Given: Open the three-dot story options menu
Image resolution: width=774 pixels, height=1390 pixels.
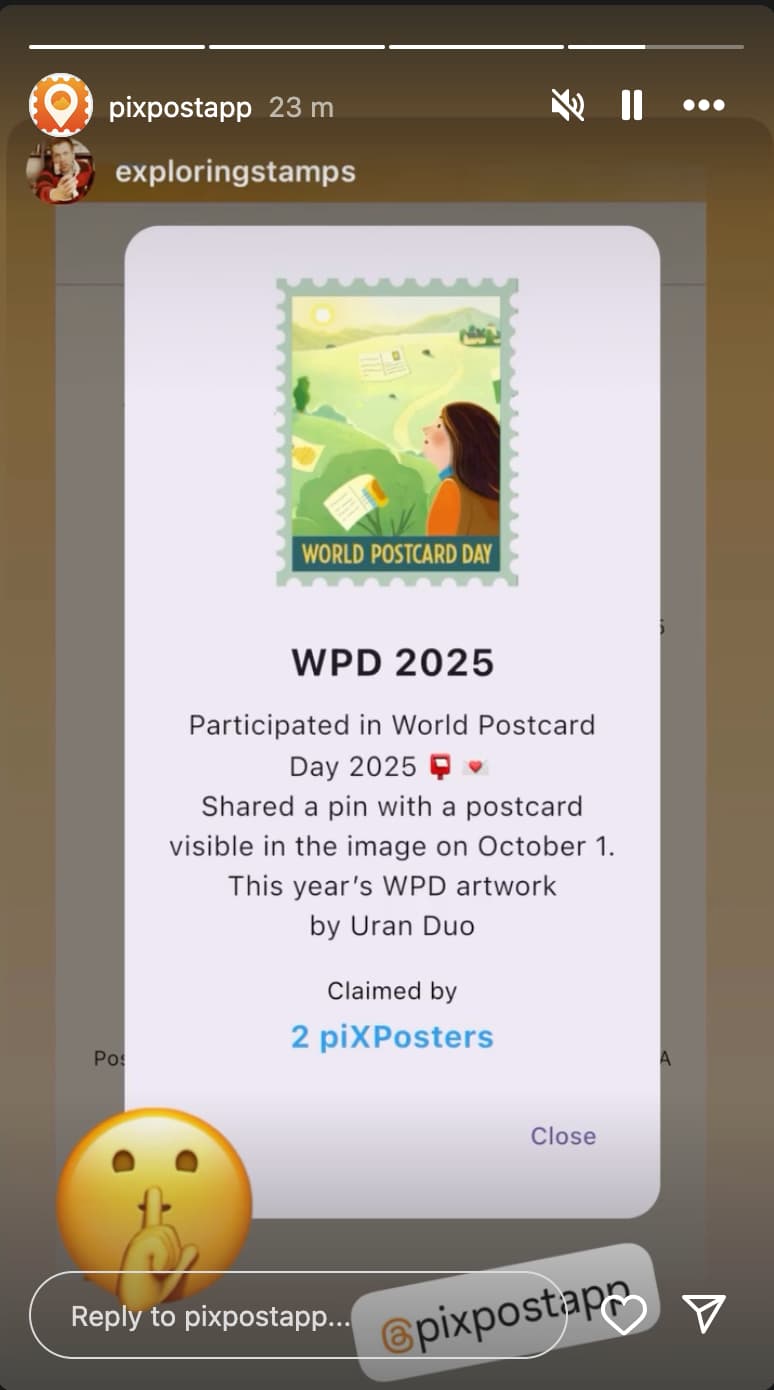Looking at the screenshot, I should click(704, 105).
